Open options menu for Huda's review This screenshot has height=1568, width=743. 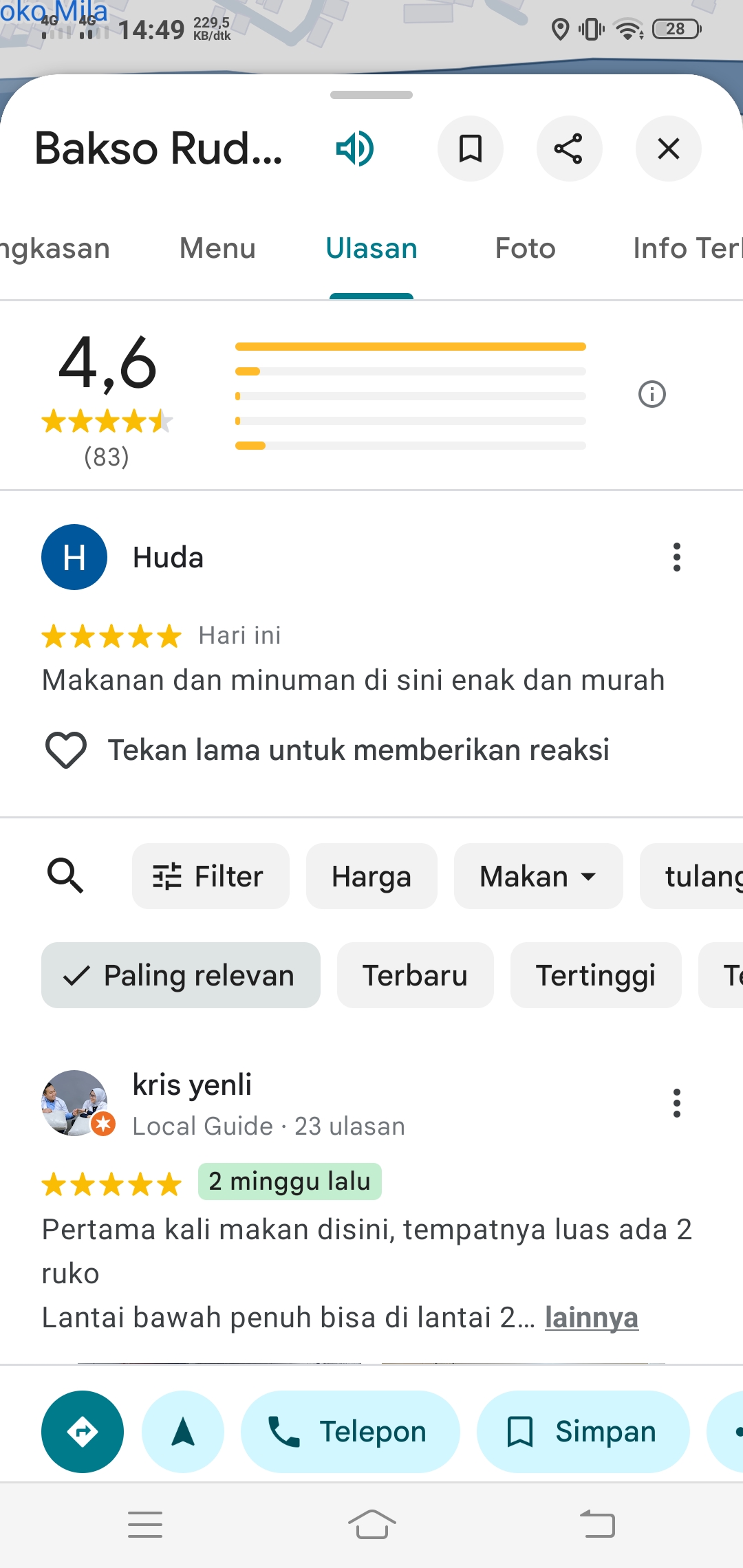tap(677, 557)
